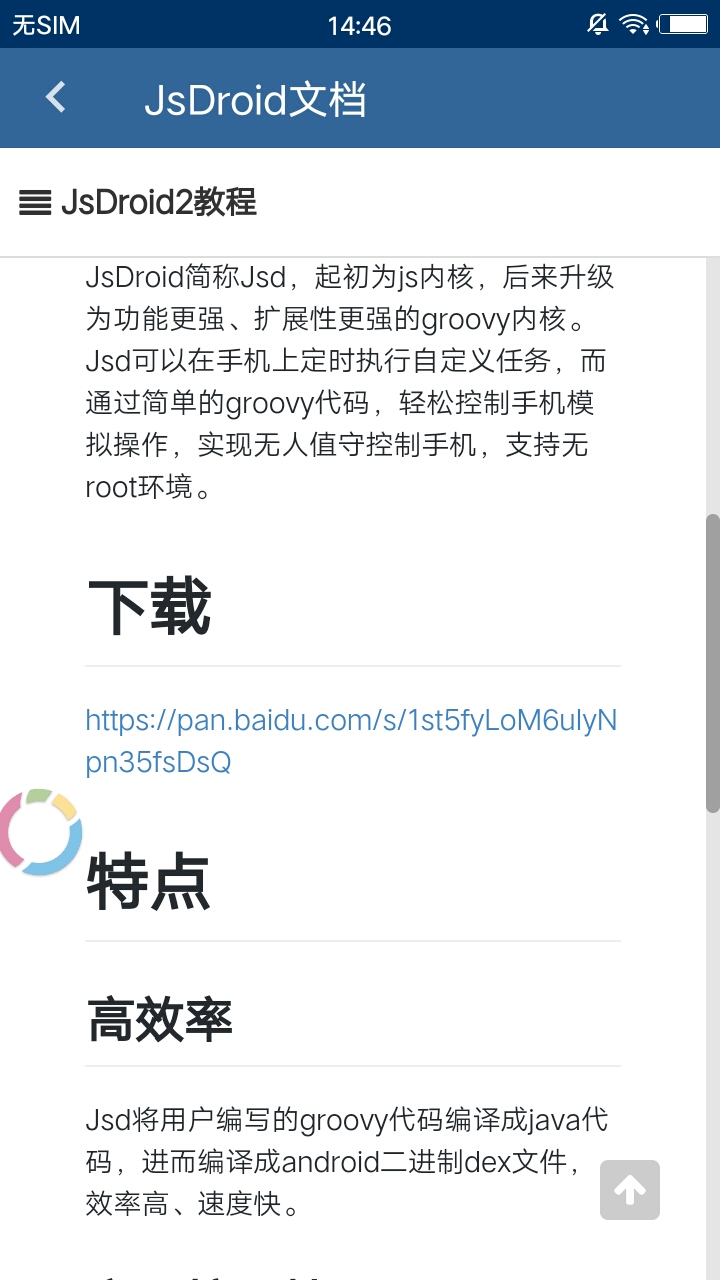The height and width of the screenshot is (1280, 720).
Task: Tap the floating colorful ring button
Action: pos(38,832)
